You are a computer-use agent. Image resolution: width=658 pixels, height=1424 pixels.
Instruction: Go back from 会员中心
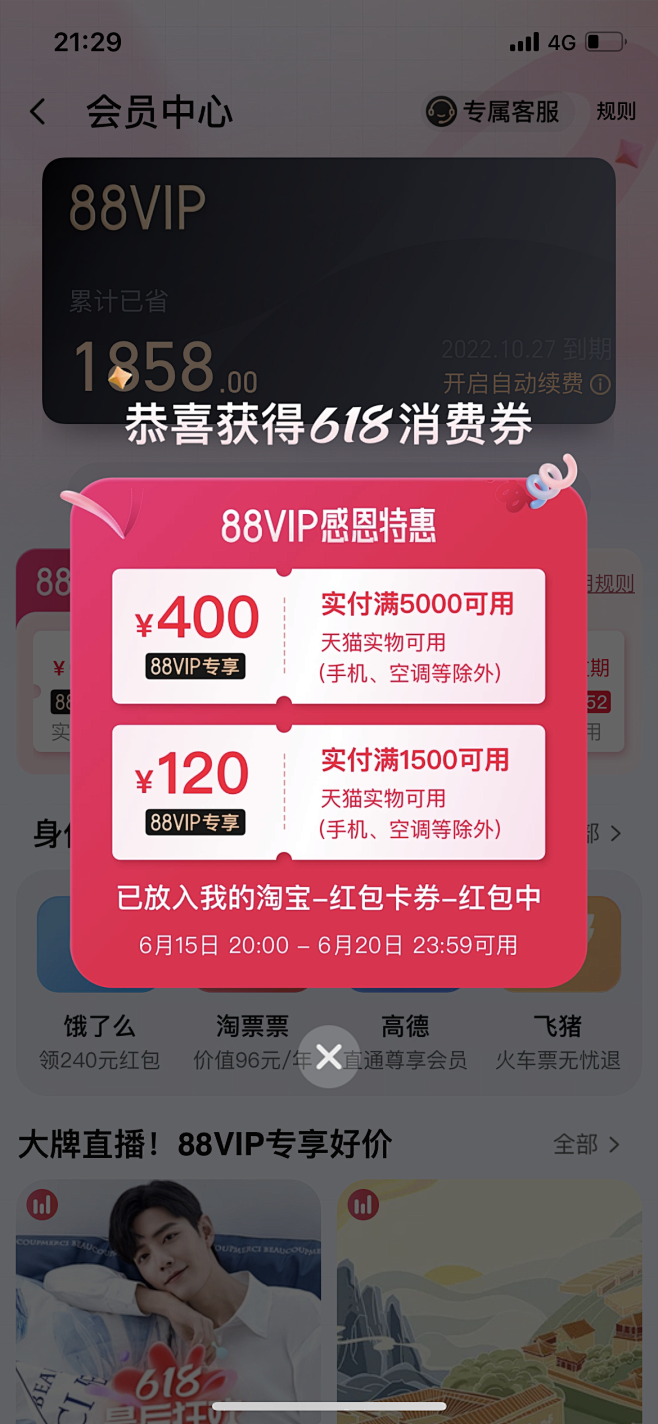38,112
